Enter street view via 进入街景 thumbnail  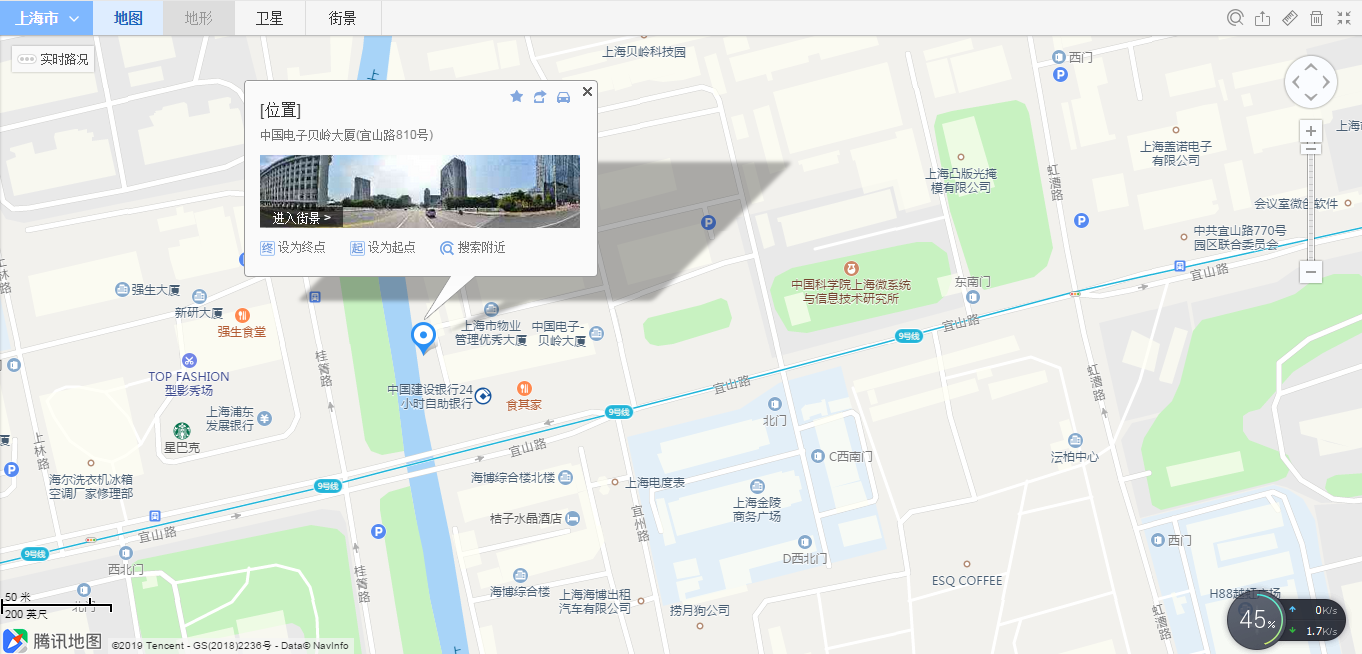tap(302, 217)
